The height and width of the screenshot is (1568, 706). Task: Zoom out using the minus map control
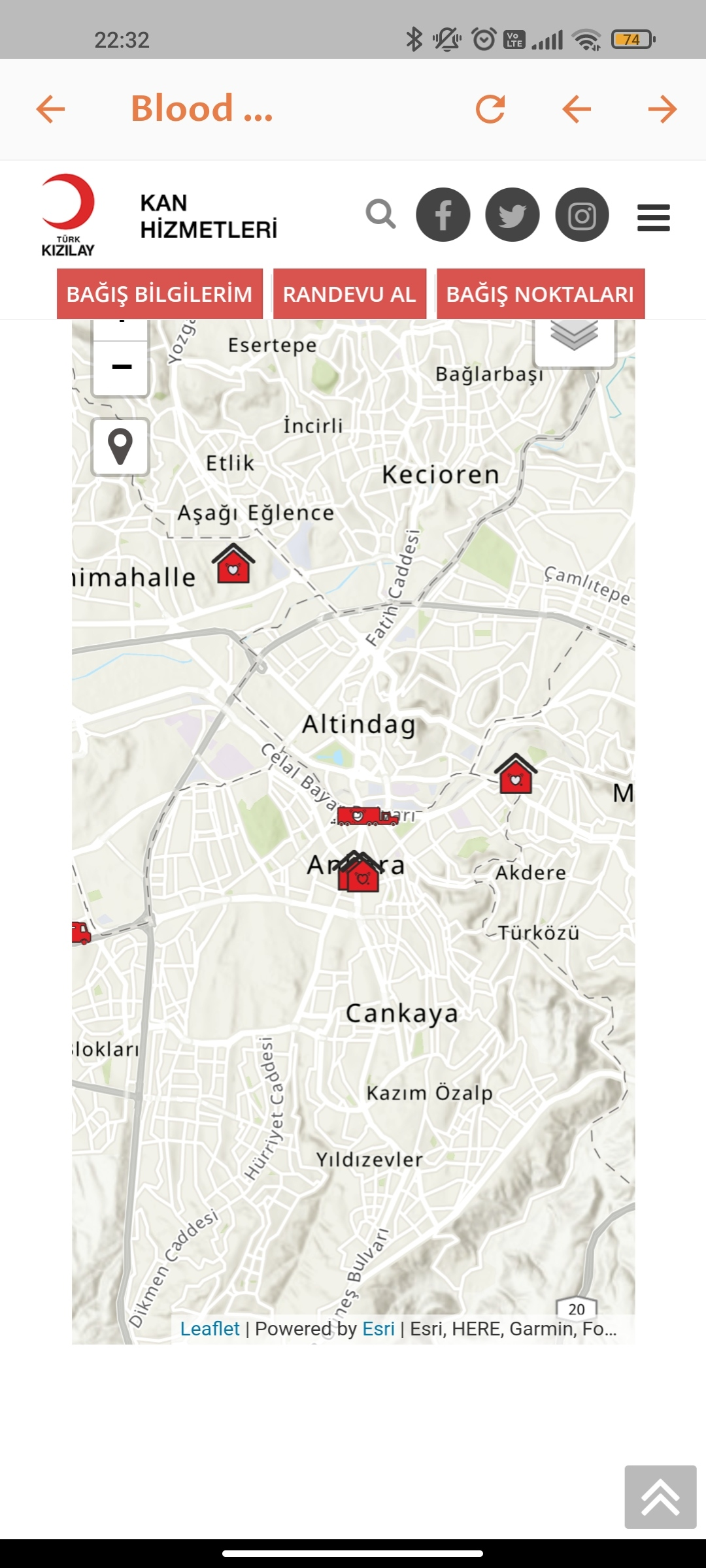[120, 367]
